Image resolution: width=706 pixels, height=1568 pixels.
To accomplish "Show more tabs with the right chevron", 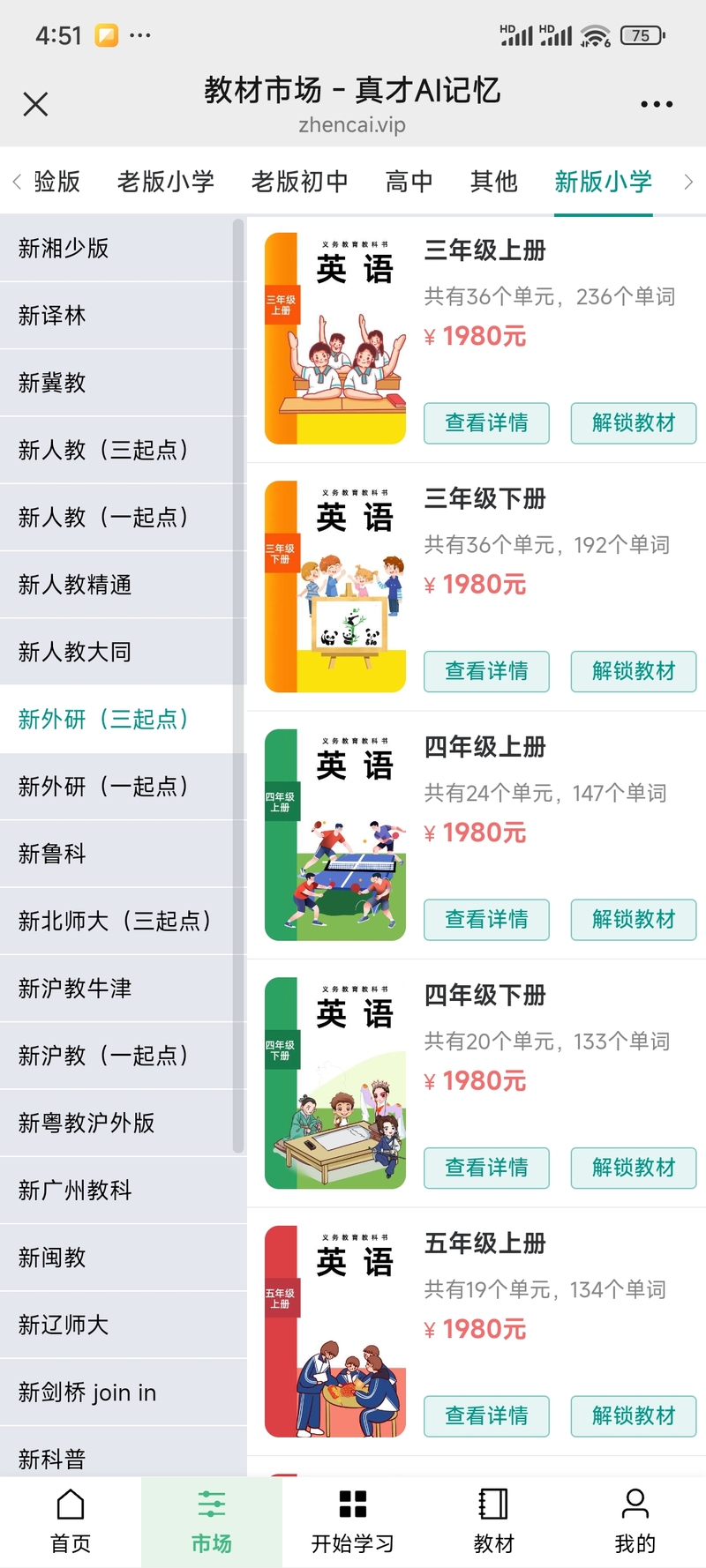I will (688, 182).
